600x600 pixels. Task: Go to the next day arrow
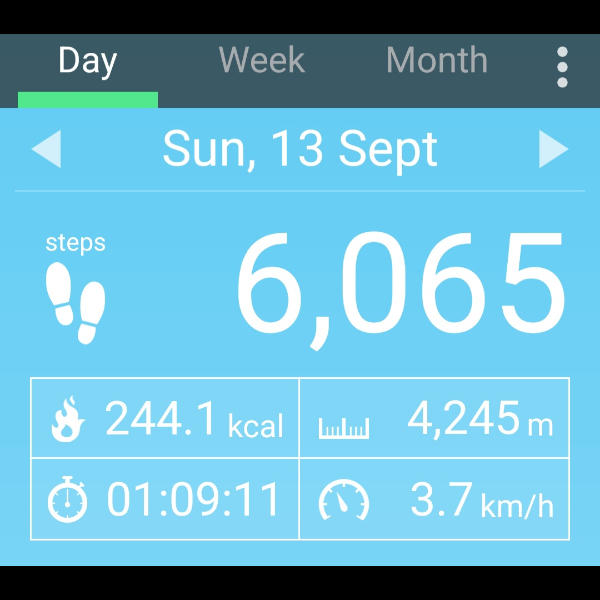point(553,149)
